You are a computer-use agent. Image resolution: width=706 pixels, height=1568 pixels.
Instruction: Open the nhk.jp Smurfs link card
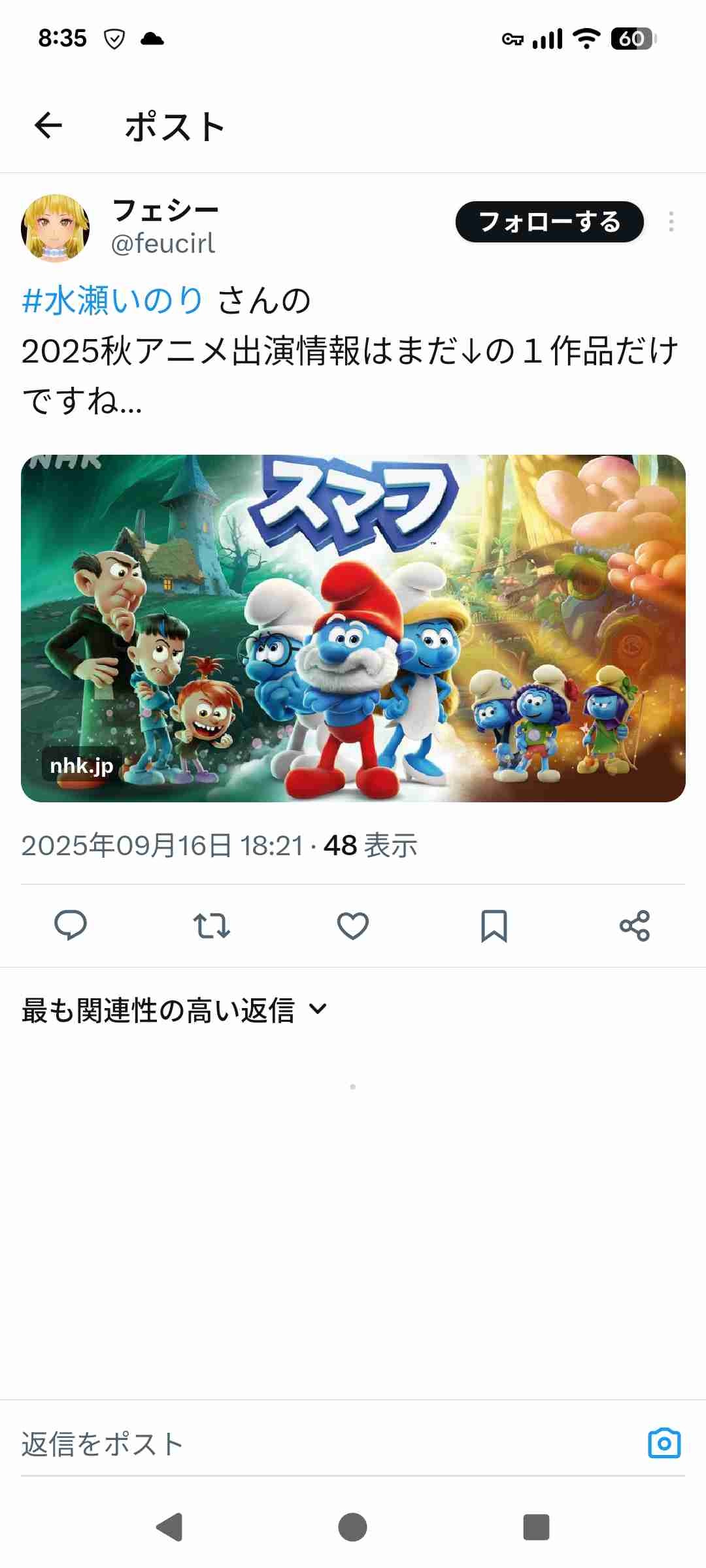tap(353, 628)
